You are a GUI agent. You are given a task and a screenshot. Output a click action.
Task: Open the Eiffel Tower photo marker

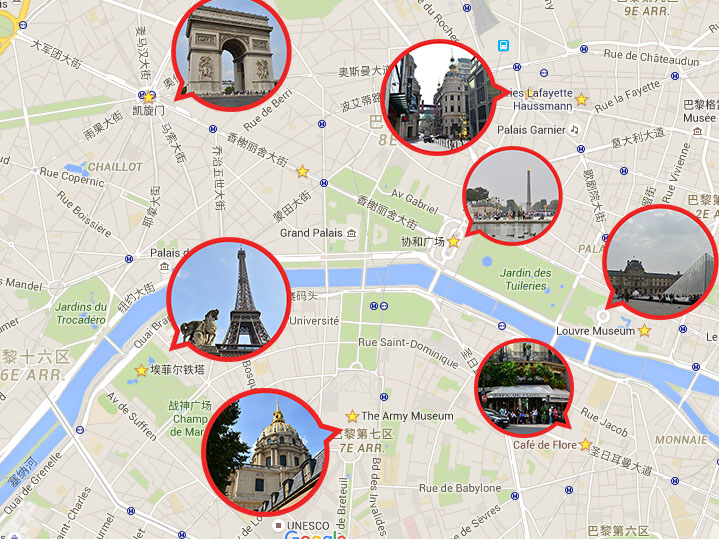(x=229, y=299)
